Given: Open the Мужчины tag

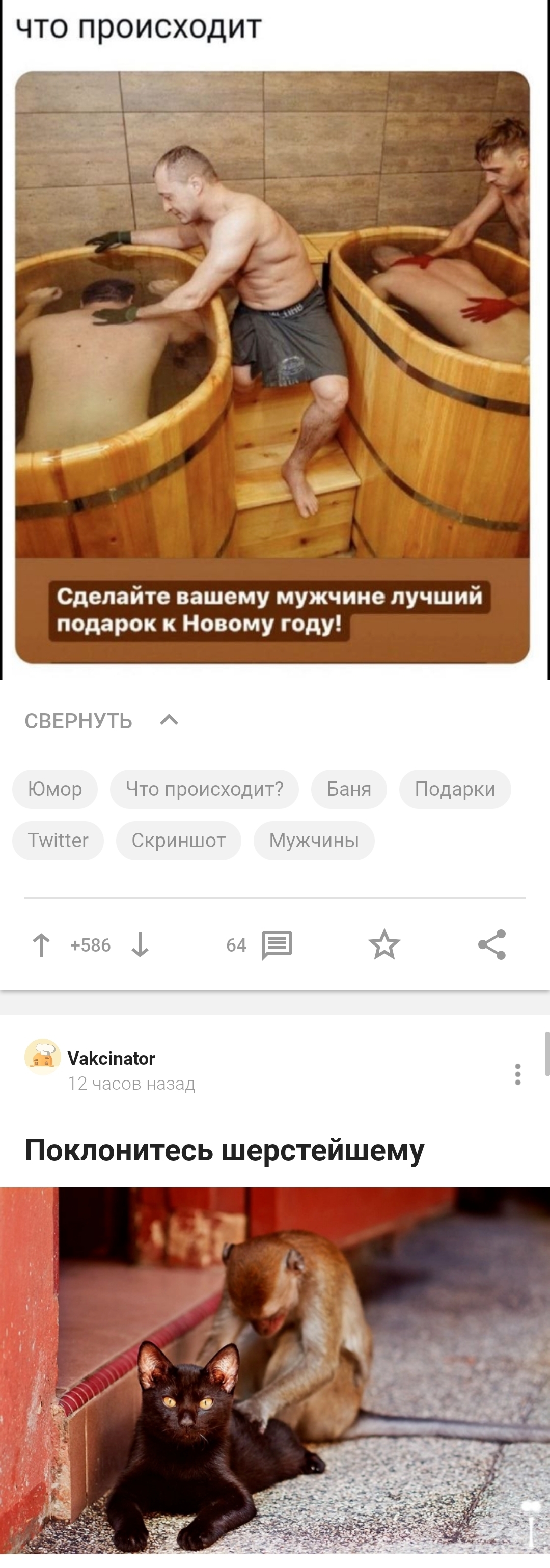Looking at the screenshot, I should click(x=314, y=841).
